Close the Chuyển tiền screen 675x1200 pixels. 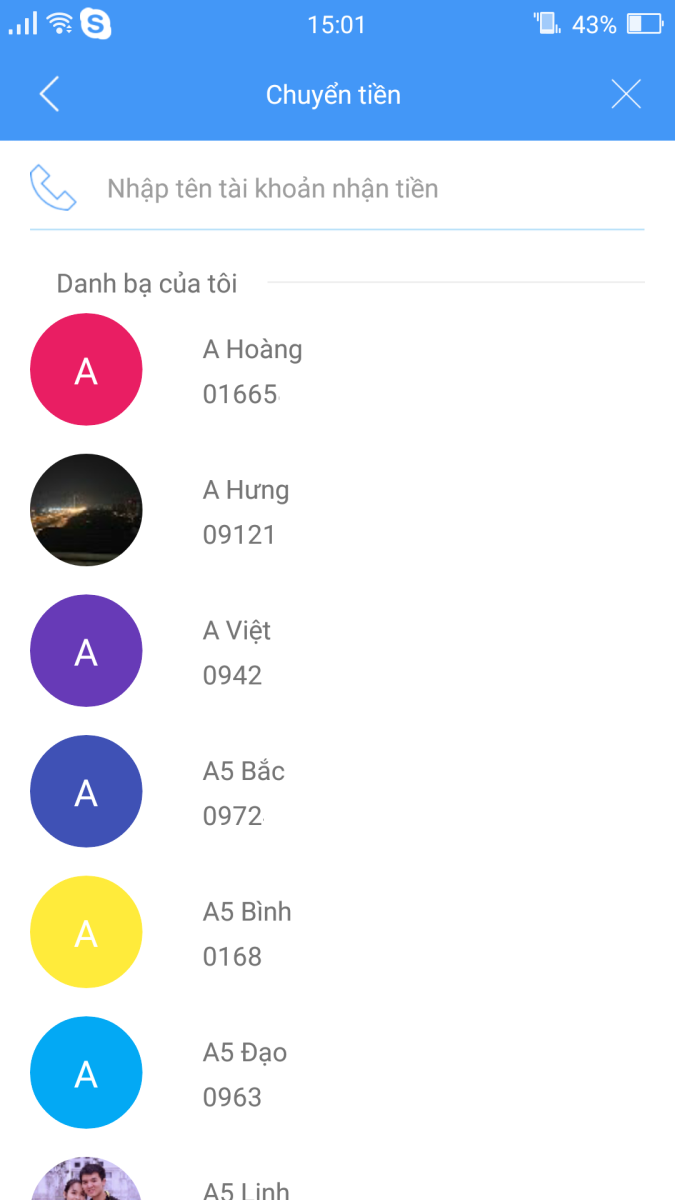point(626,95)
